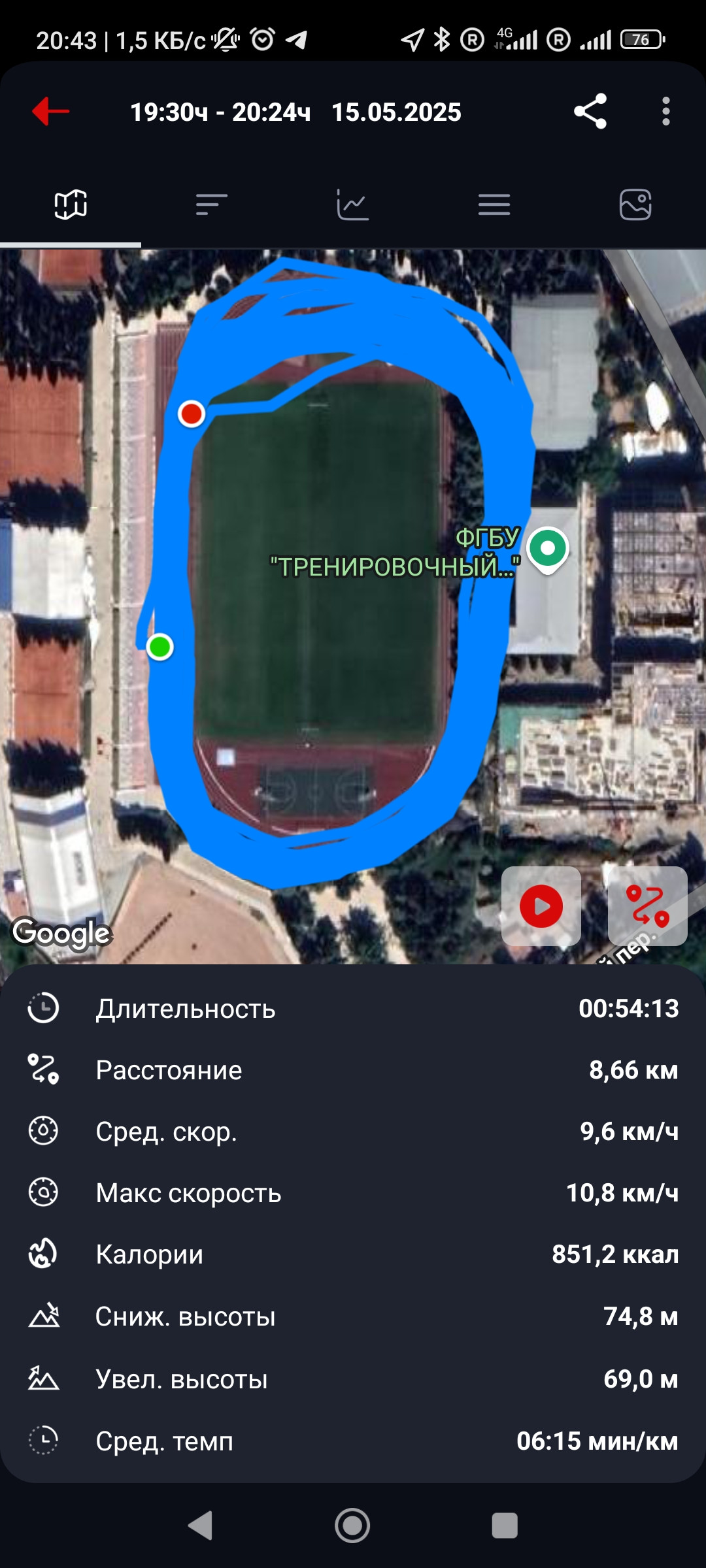Open the details lines tab
Screen dimensions: 706x1568
pyautogui.click(x=494, y=204)
